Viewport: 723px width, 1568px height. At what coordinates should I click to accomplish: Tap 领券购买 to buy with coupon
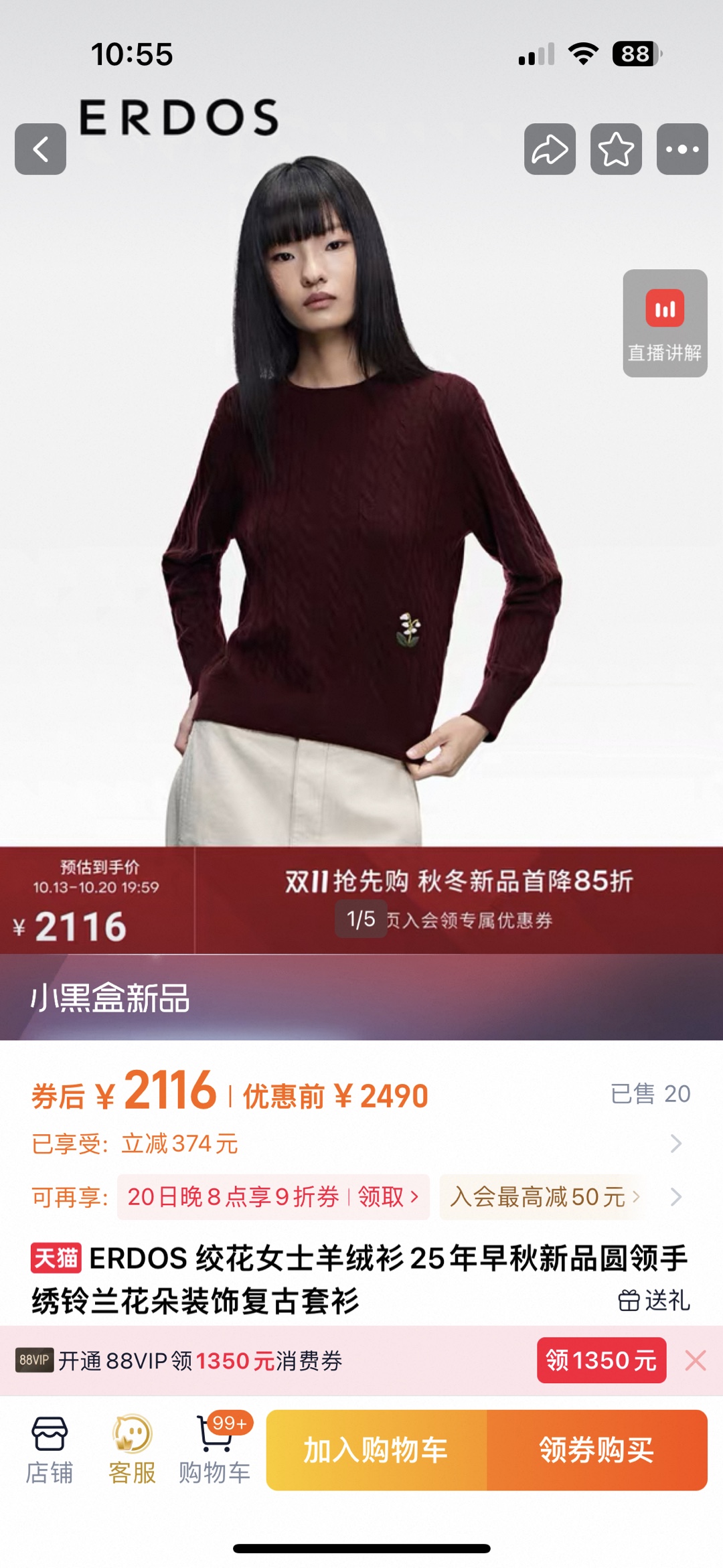point(596,1450)
